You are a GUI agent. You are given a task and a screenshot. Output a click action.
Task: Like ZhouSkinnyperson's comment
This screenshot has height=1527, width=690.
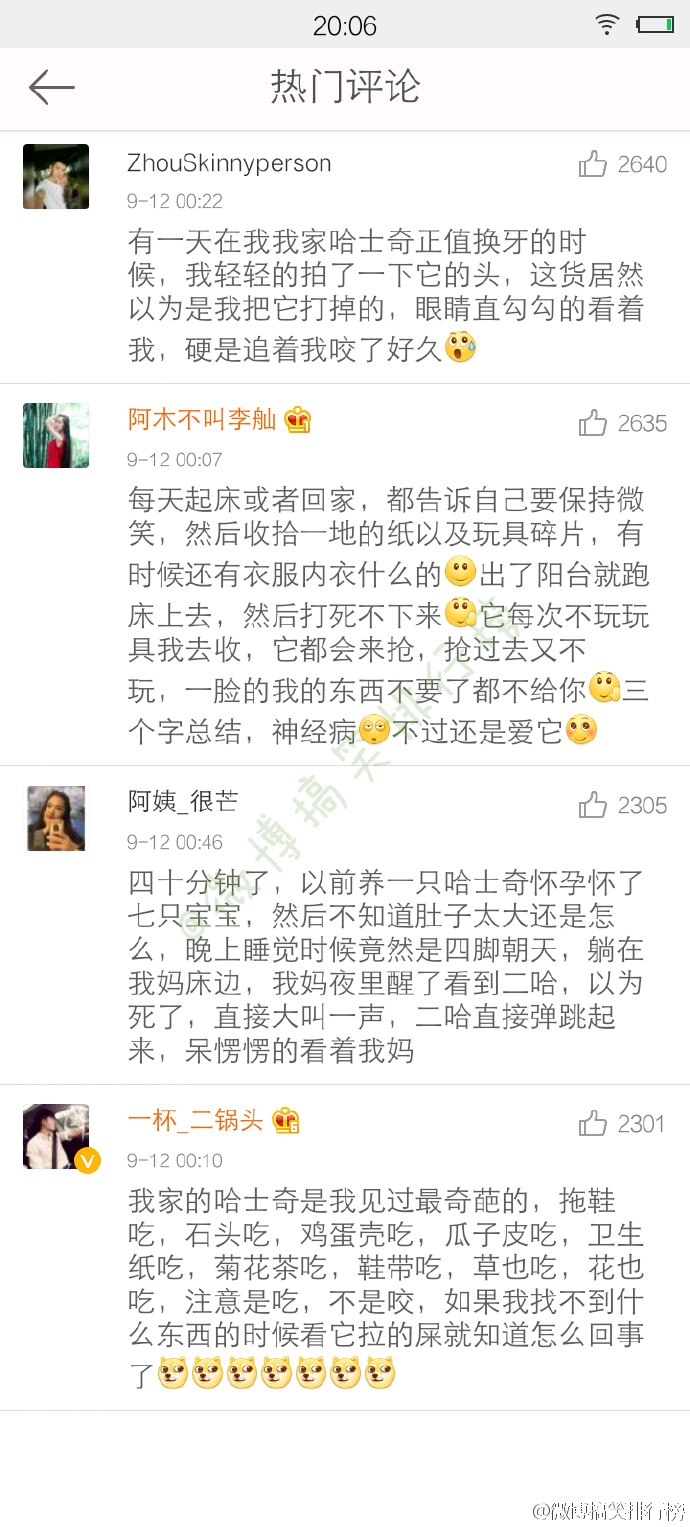[593, 164]
